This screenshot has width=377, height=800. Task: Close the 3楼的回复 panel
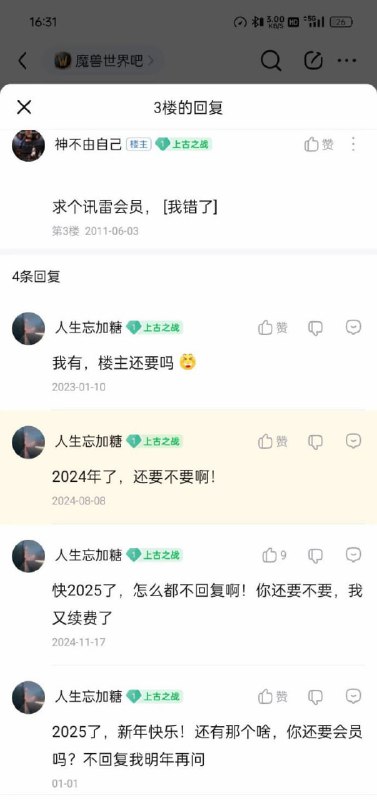pos(24,107)
